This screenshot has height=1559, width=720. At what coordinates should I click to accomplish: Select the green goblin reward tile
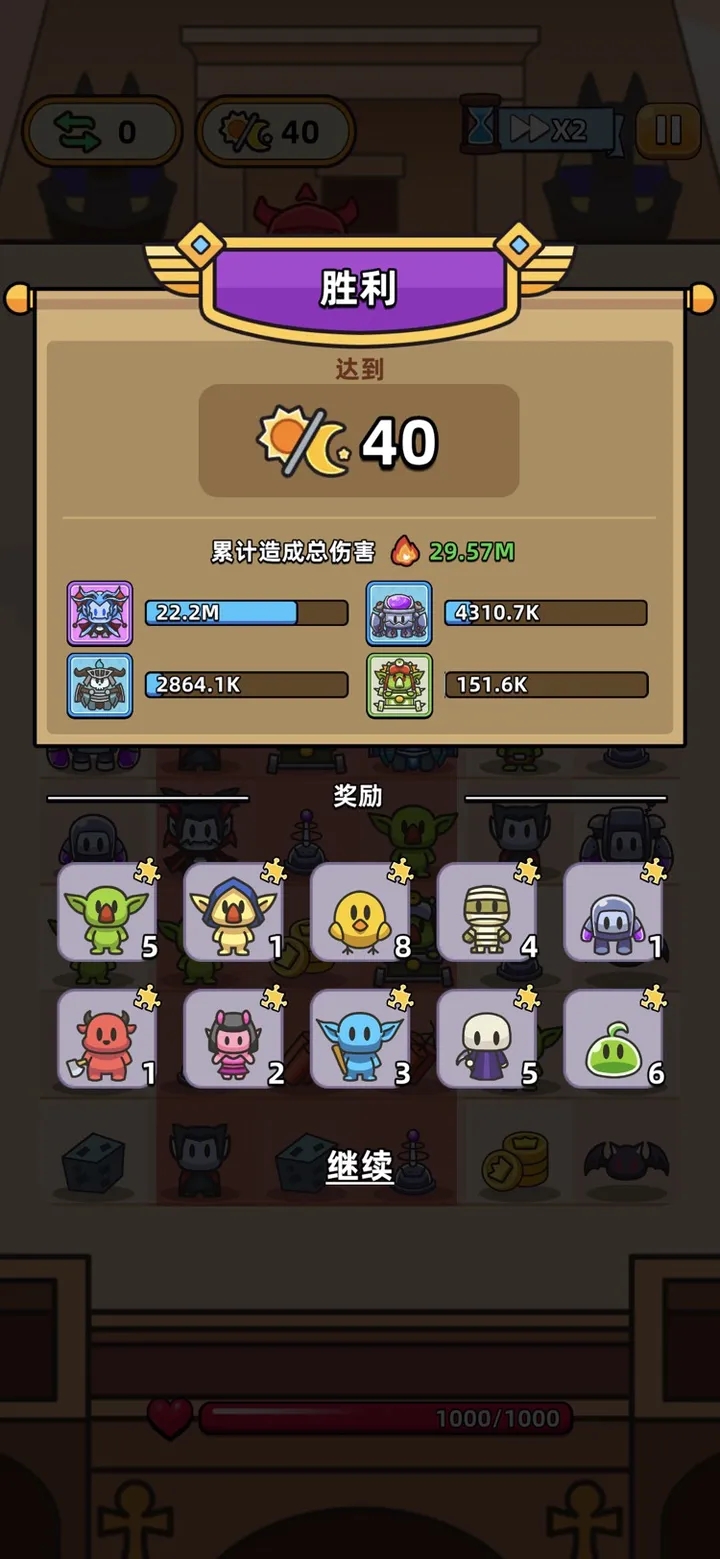pos(107,912)
